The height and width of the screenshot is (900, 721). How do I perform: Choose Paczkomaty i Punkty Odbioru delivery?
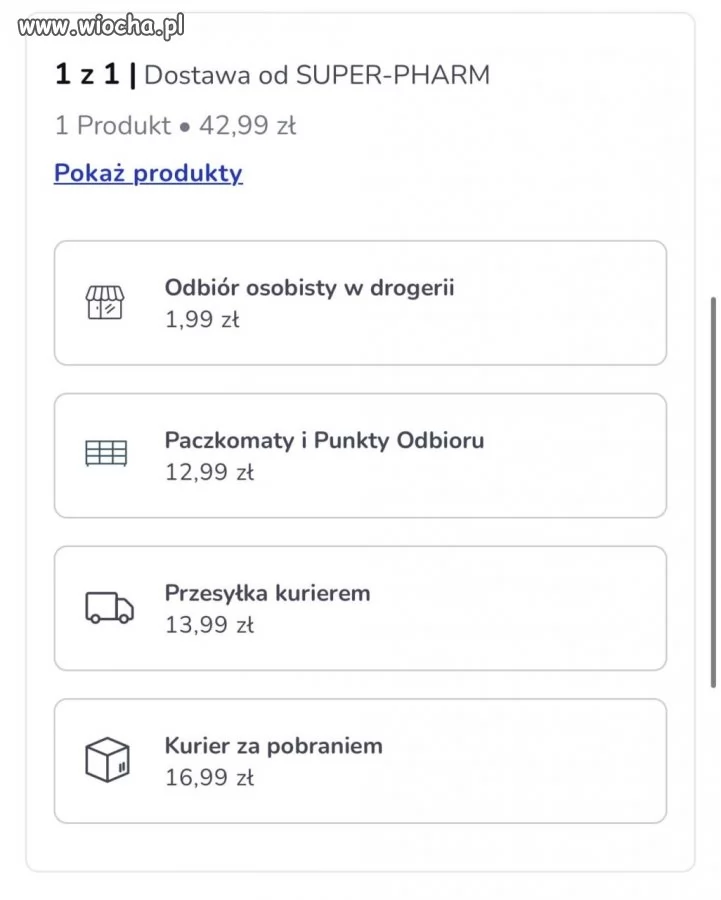pos(360,455)
